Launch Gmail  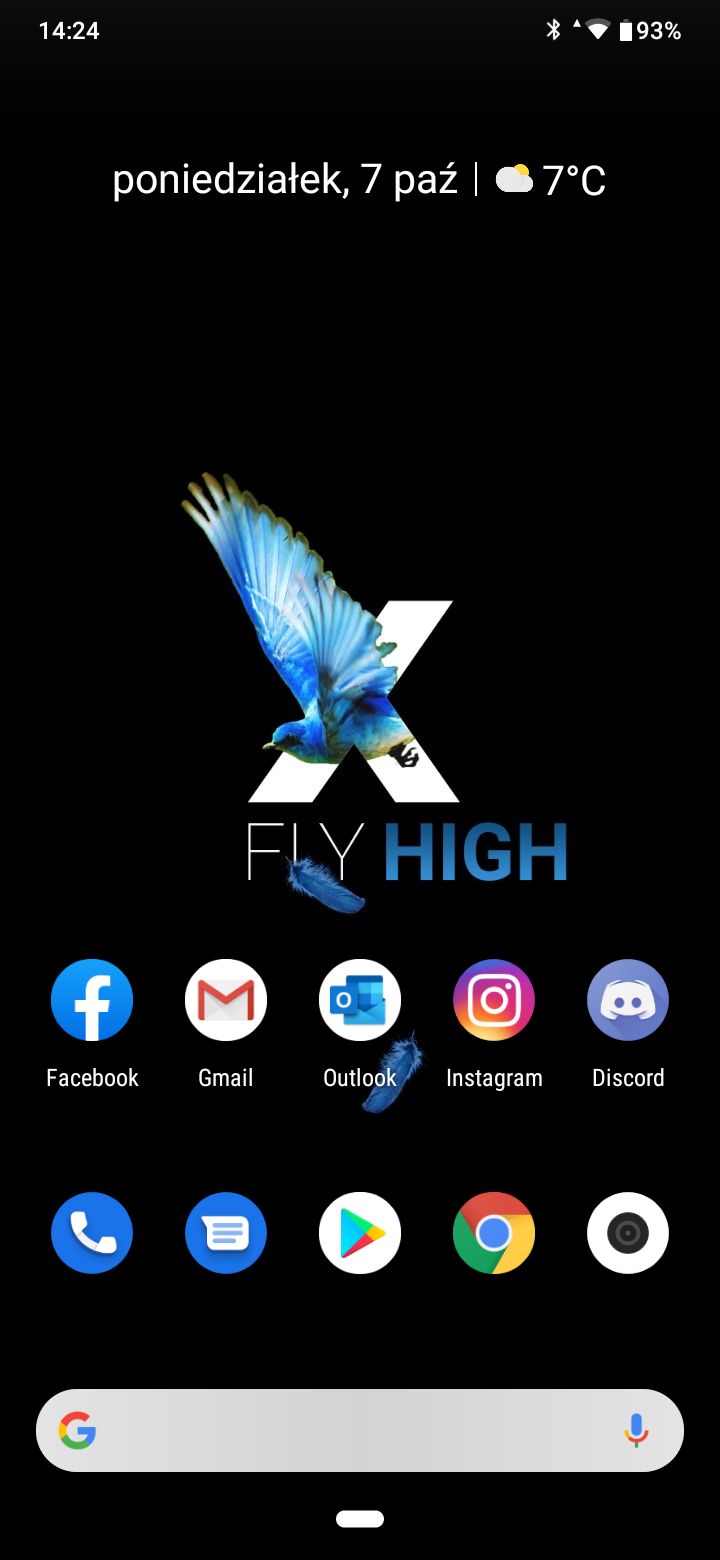(226, 1000)
